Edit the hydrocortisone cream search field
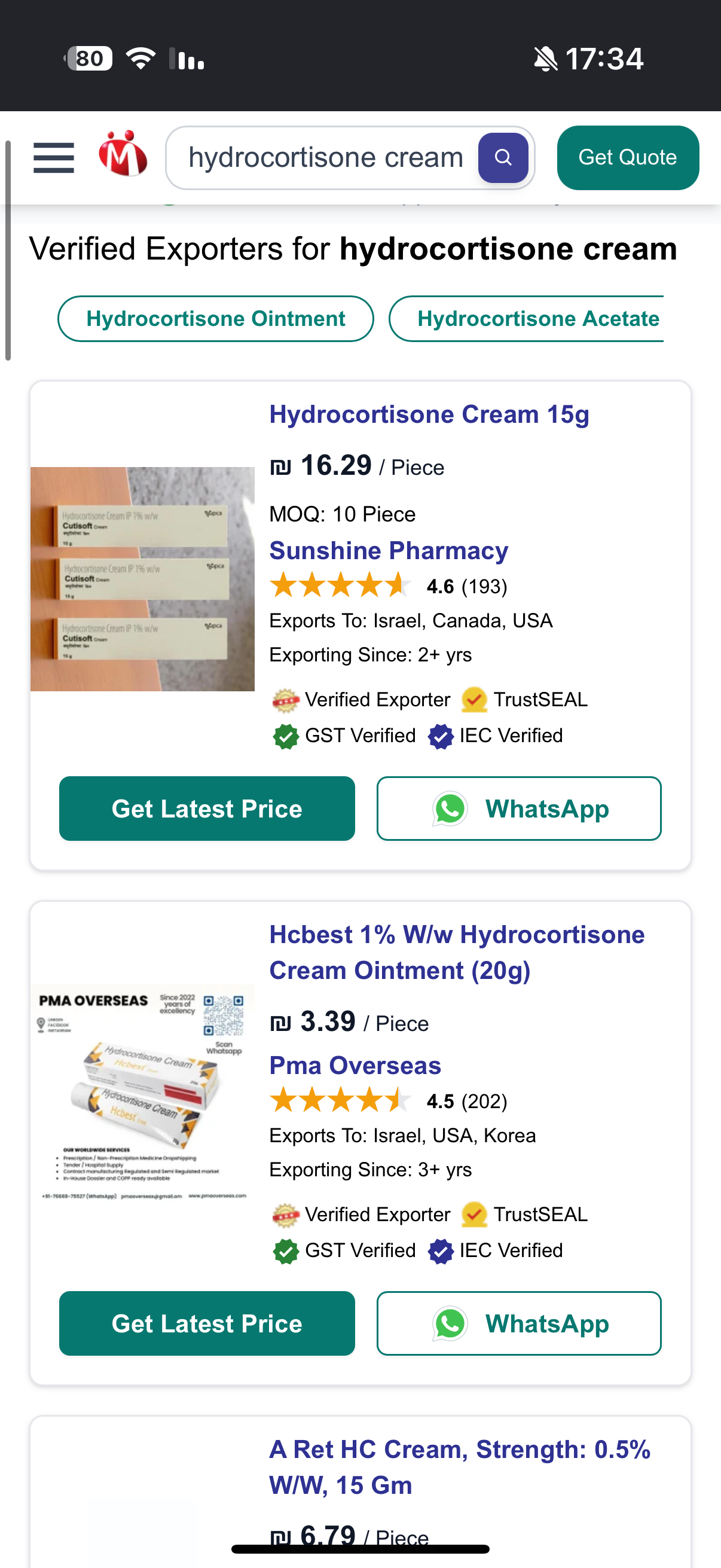This screenshot has height=1568, width=721. pos(325,158)
